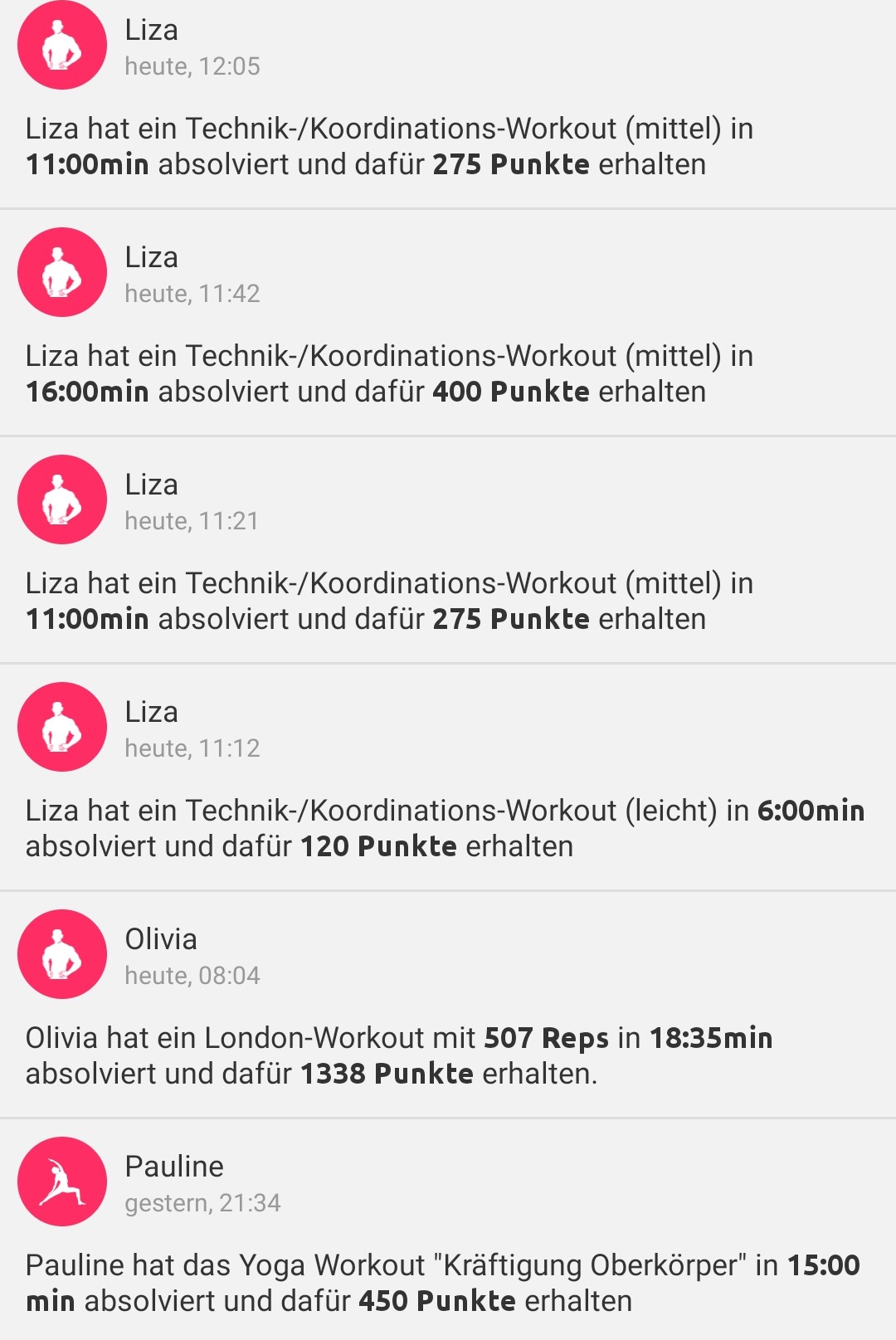
Task: Open Olivia's profile name
Action: point(160,938)
